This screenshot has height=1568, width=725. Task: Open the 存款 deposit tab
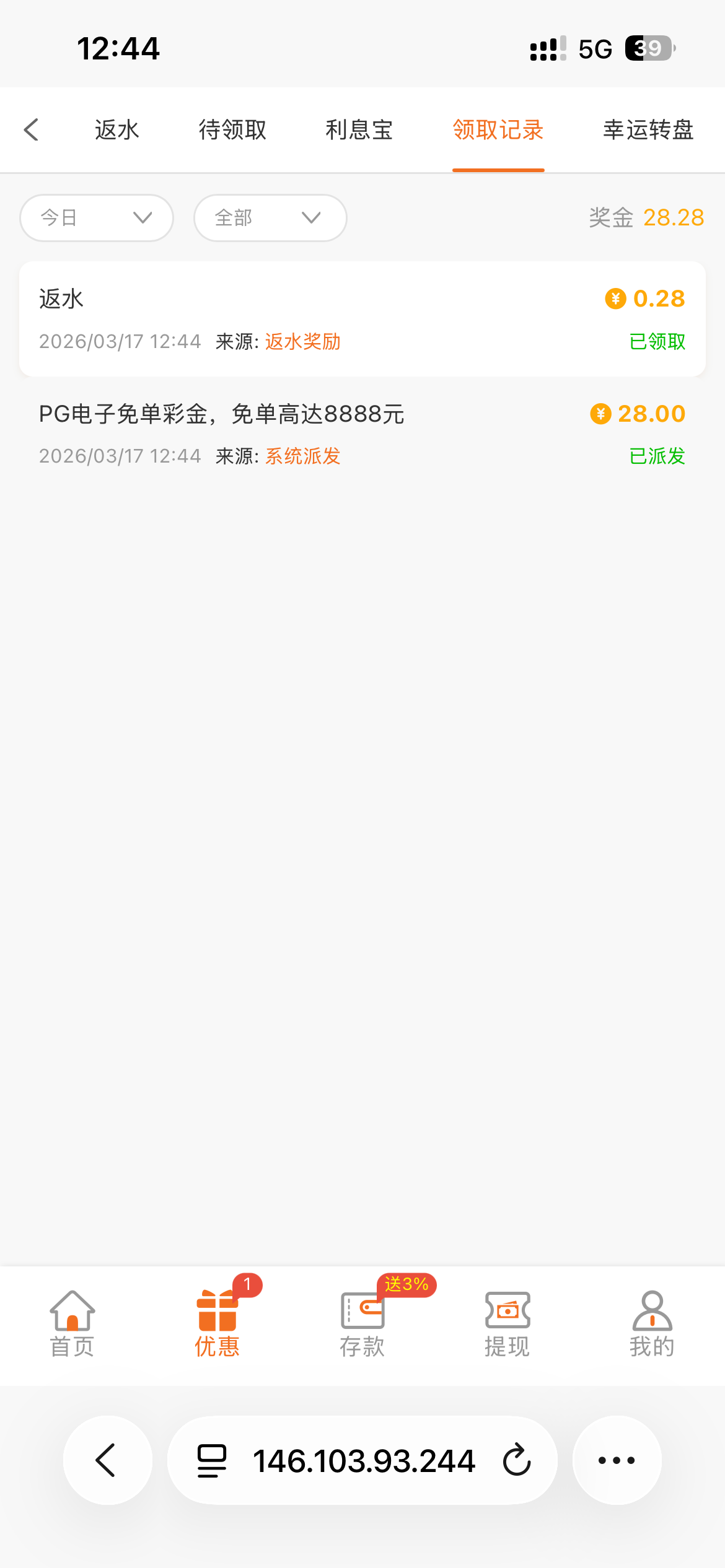pyautogui.click(x=362, y=1324)
